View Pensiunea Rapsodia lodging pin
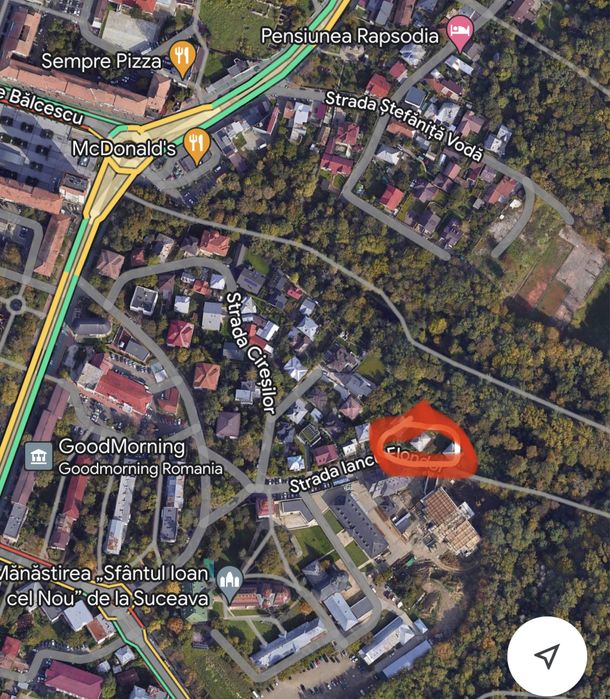This screenshot has height=699, width=610. tap(459, 32)
